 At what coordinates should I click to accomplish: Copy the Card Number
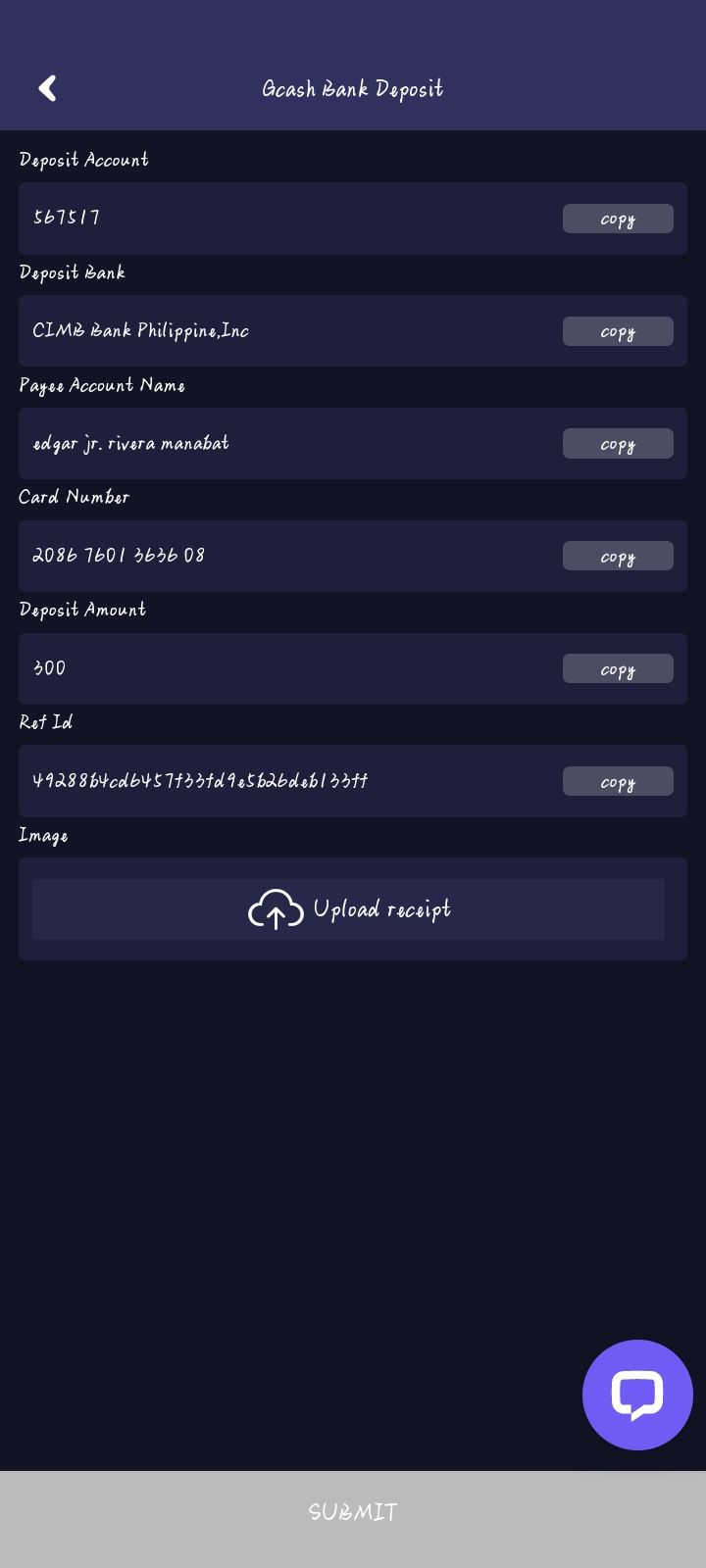(x=618, y=556)
